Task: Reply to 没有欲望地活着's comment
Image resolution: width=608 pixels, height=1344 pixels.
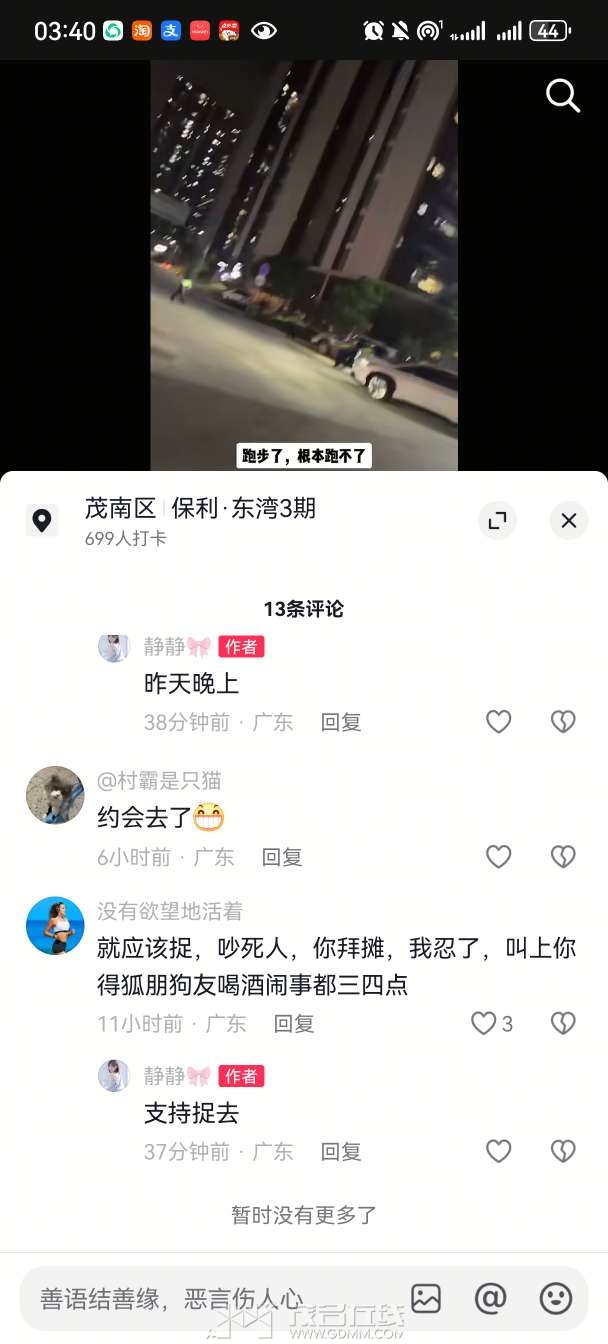Action: click(x=294, y=1023)
